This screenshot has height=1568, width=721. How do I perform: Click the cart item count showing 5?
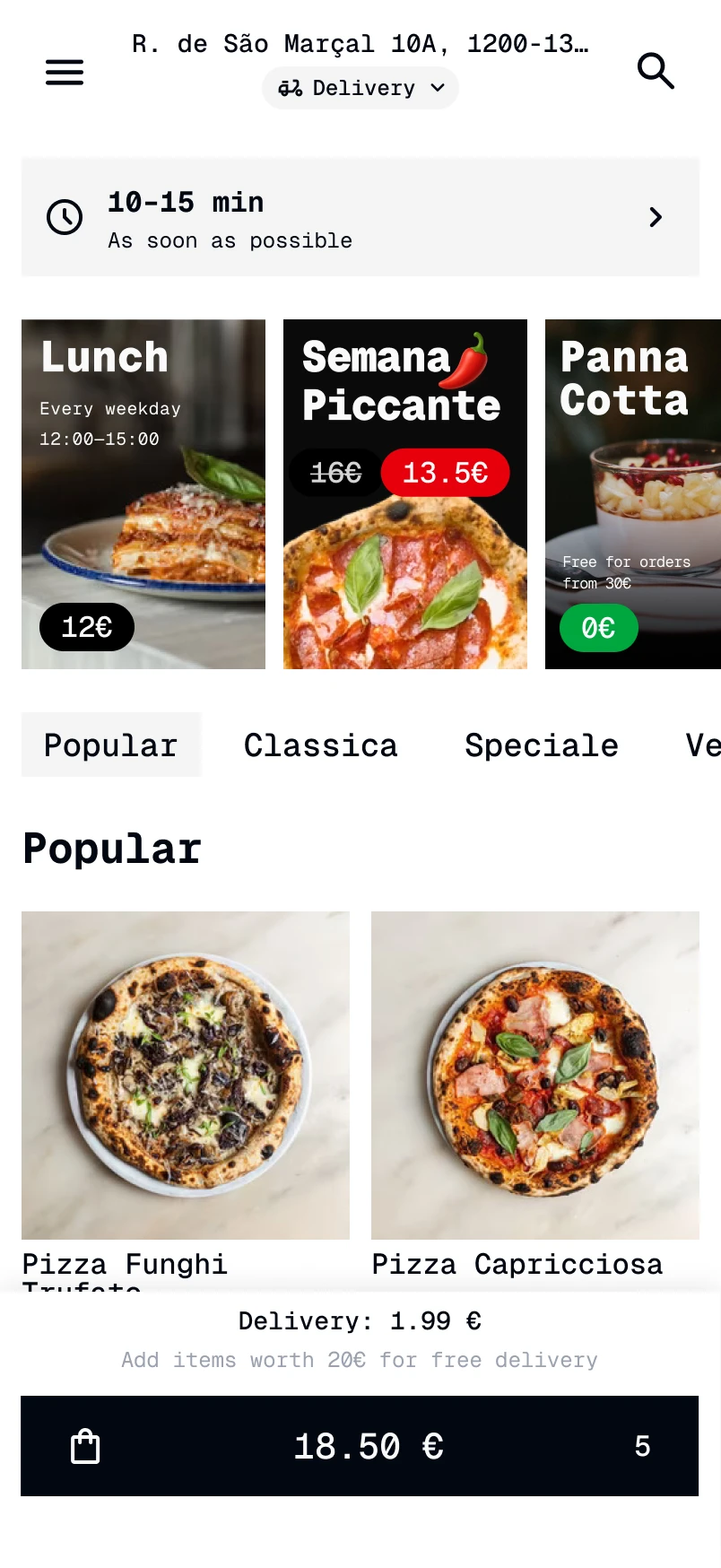tap(643, 1446)
